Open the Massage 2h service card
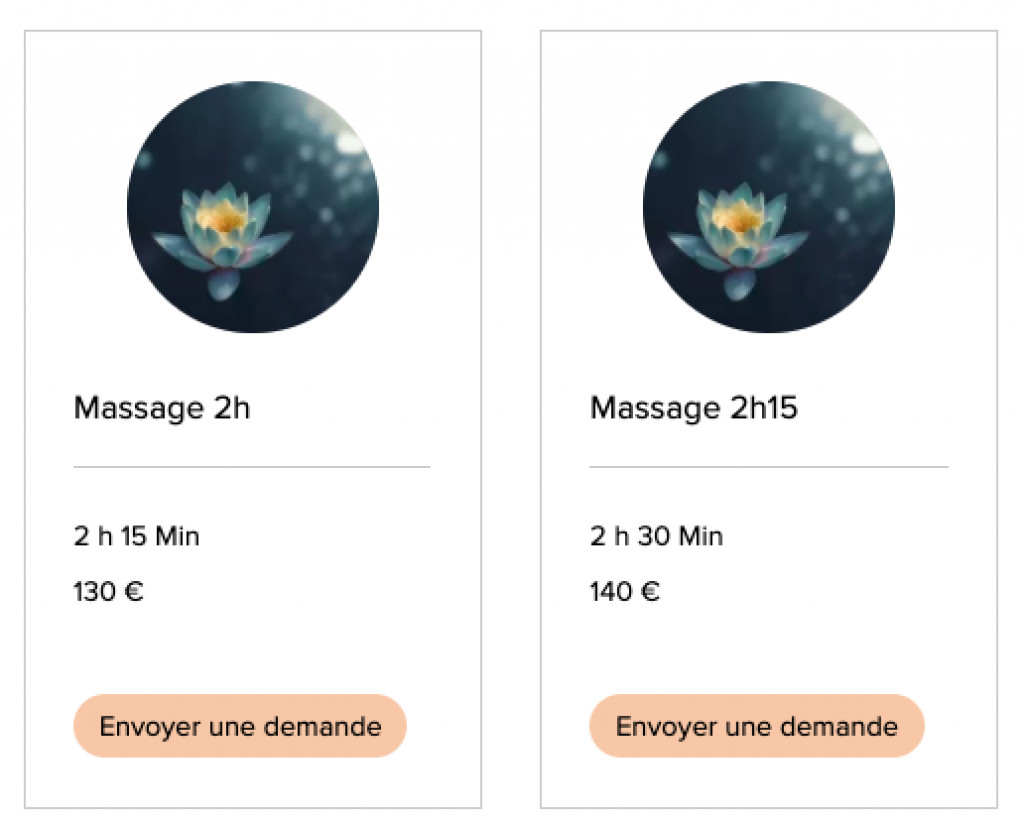 point(162,408)
